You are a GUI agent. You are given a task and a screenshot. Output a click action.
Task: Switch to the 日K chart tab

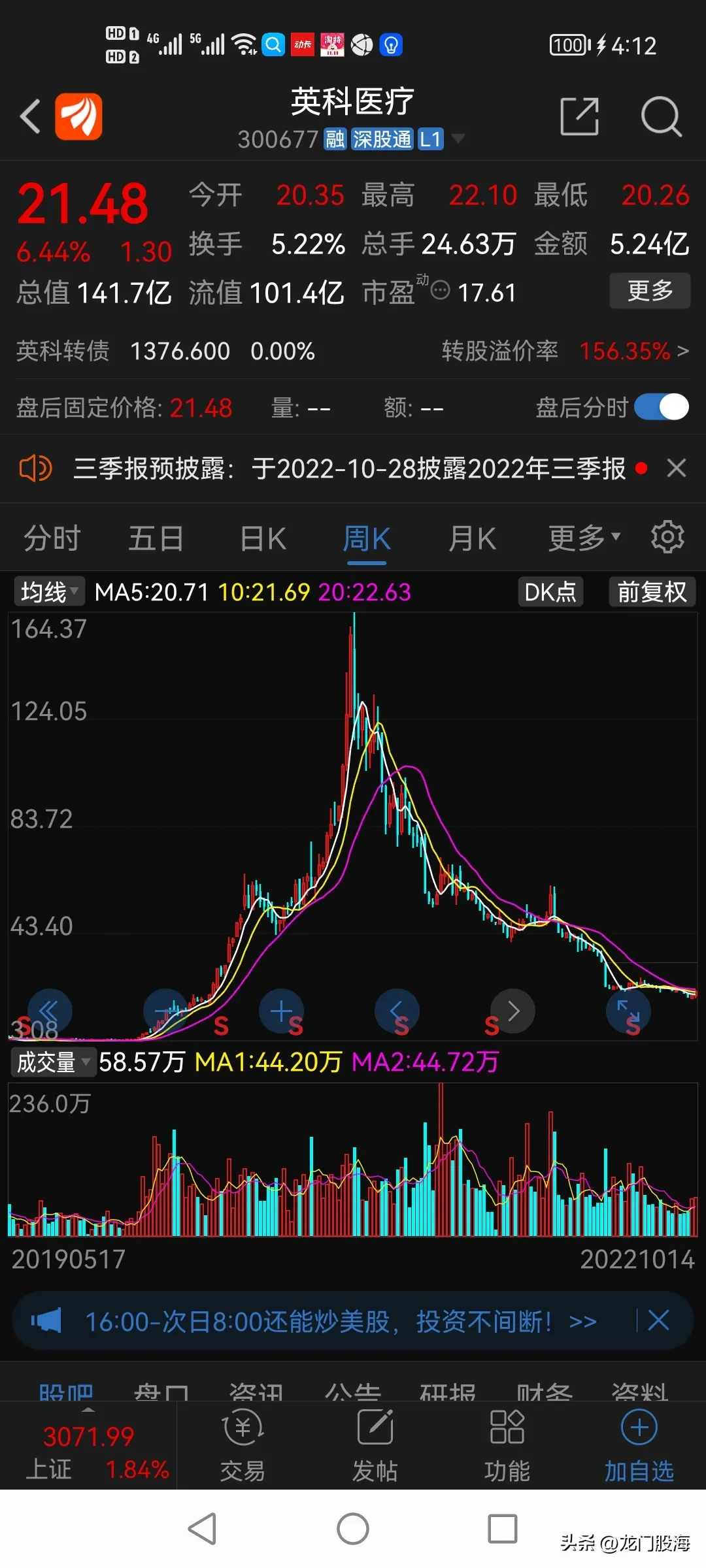click(x=263, y=539)
